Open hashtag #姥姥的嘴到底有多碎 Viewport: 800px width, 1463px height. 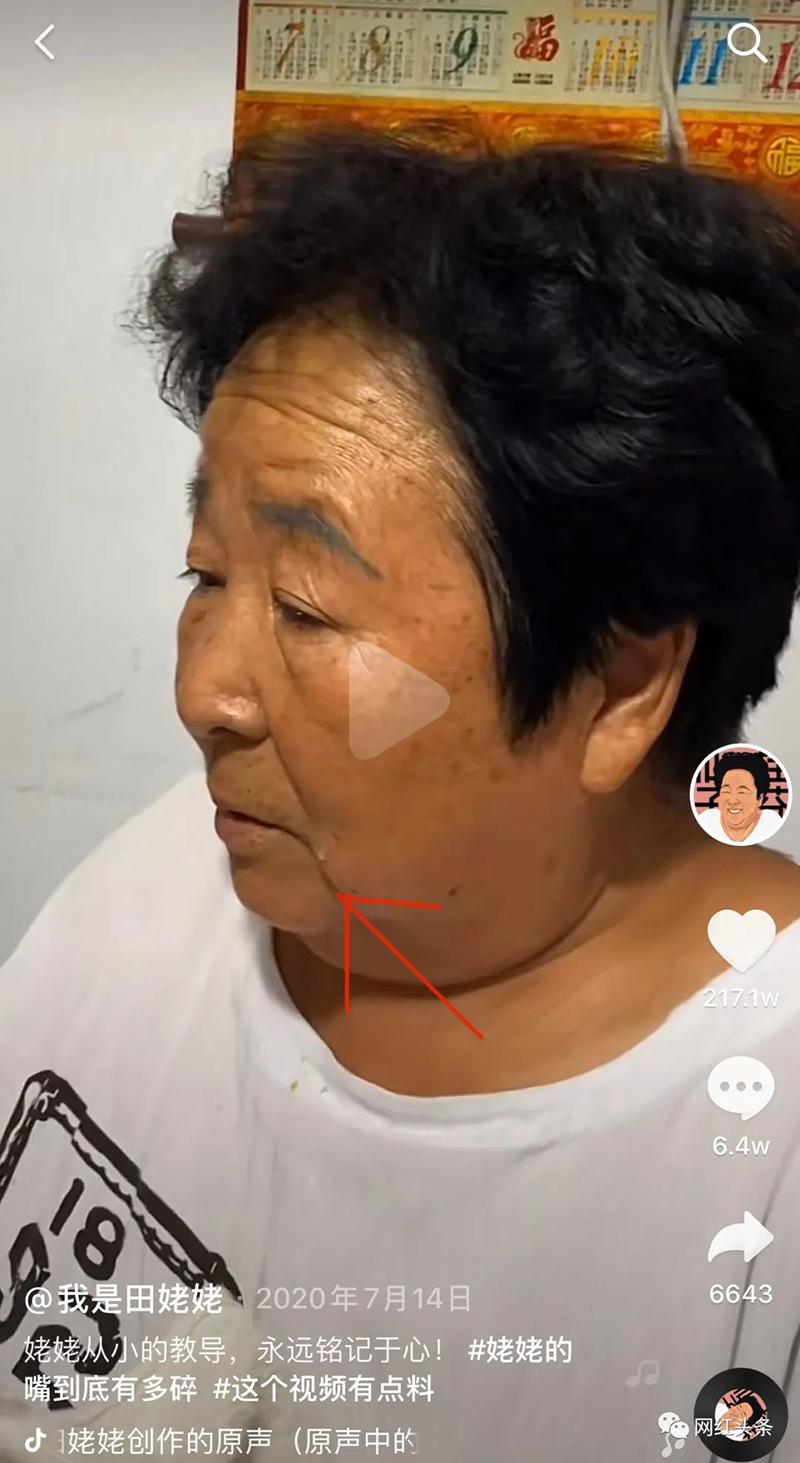[x=520, y=1350]
